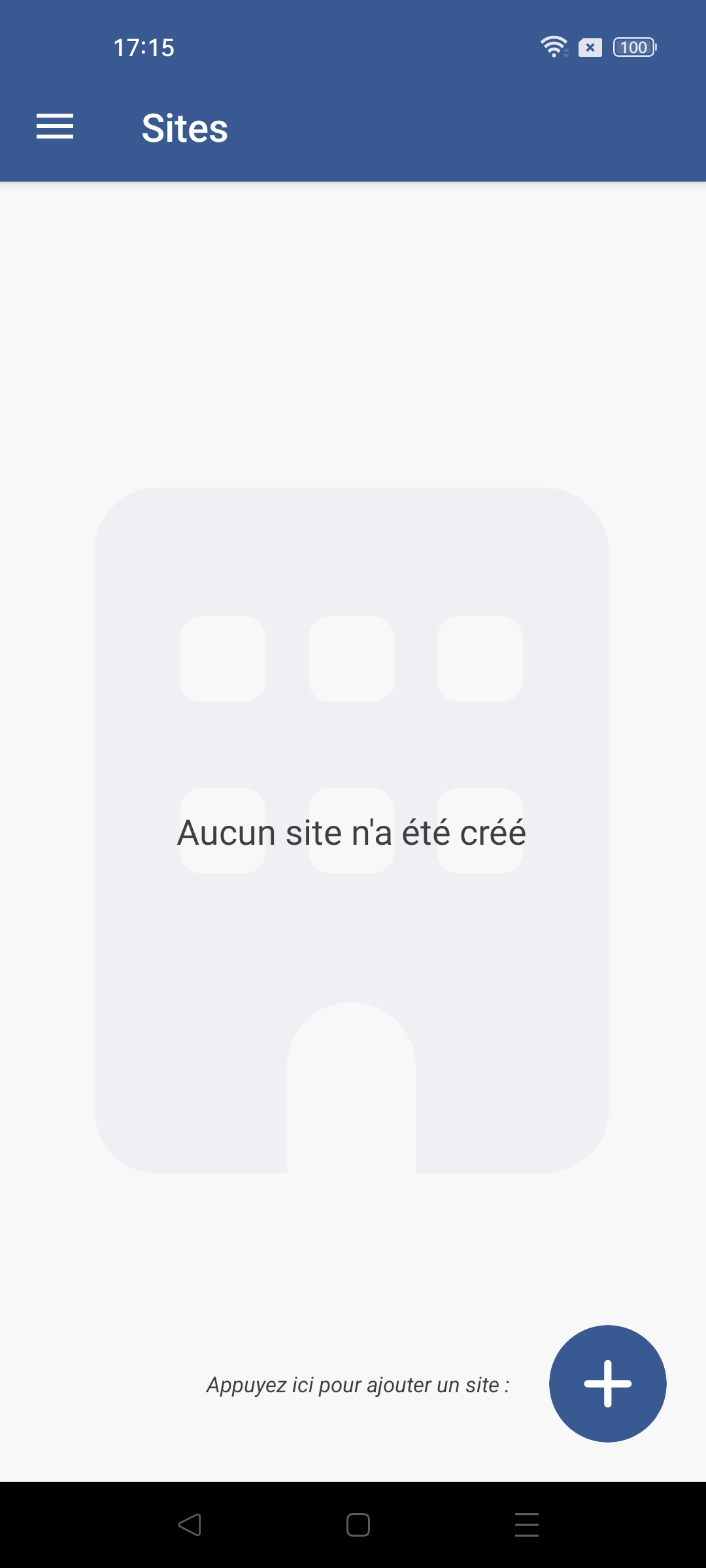Open the recent apps view

[527, 1525]
